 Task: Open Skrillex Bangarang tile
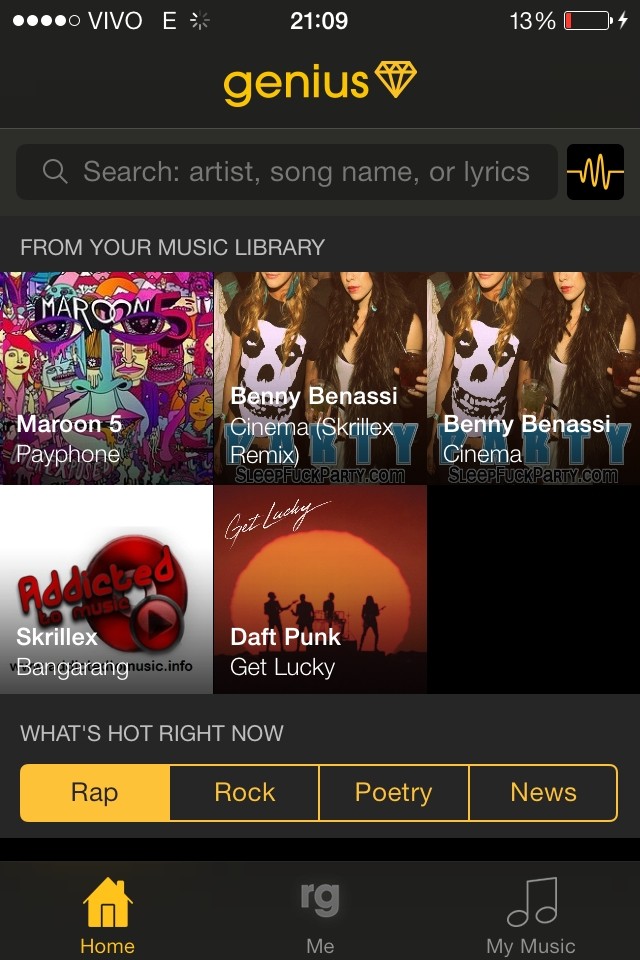(x=106, y=590)
